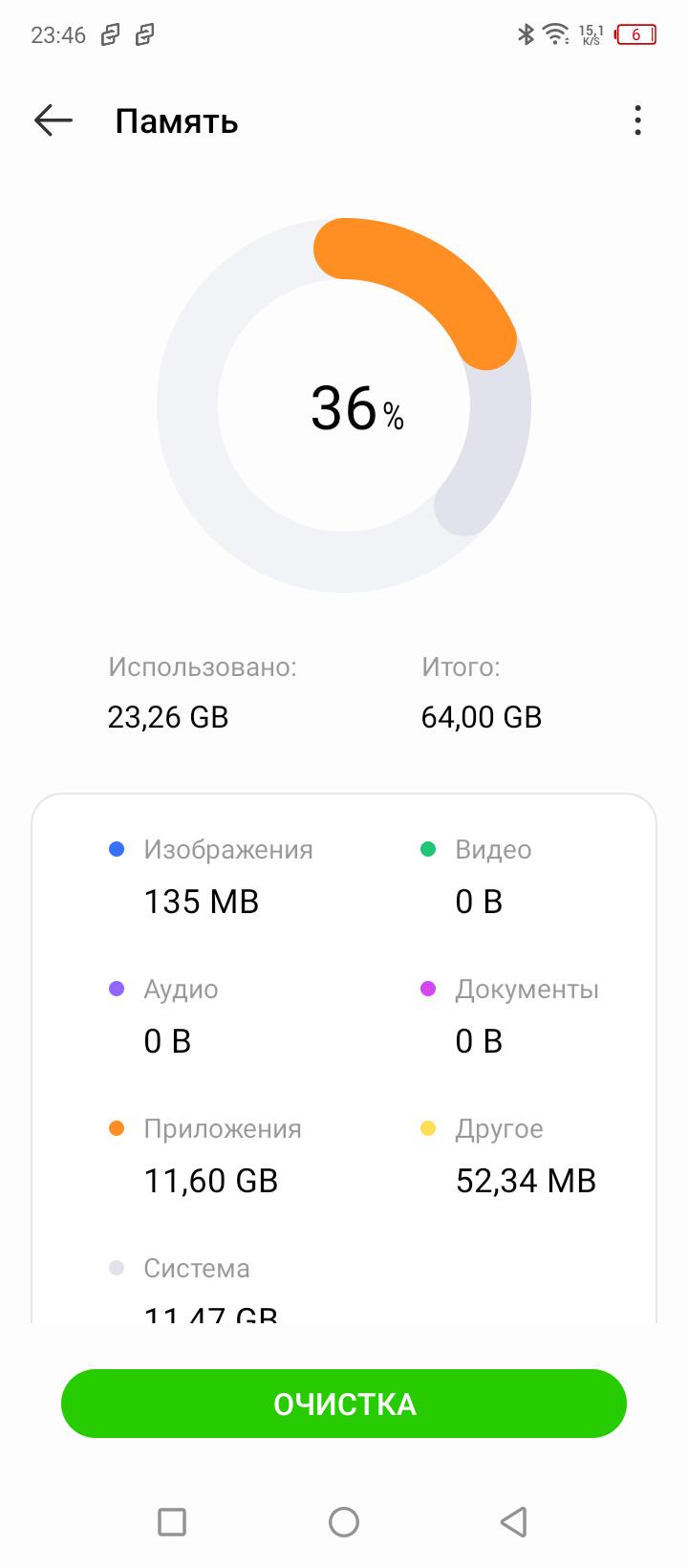The width and height of the screenshot is (688, 1568).
Task: Open the Другое storage category
Action: (x=507, y=1155)
